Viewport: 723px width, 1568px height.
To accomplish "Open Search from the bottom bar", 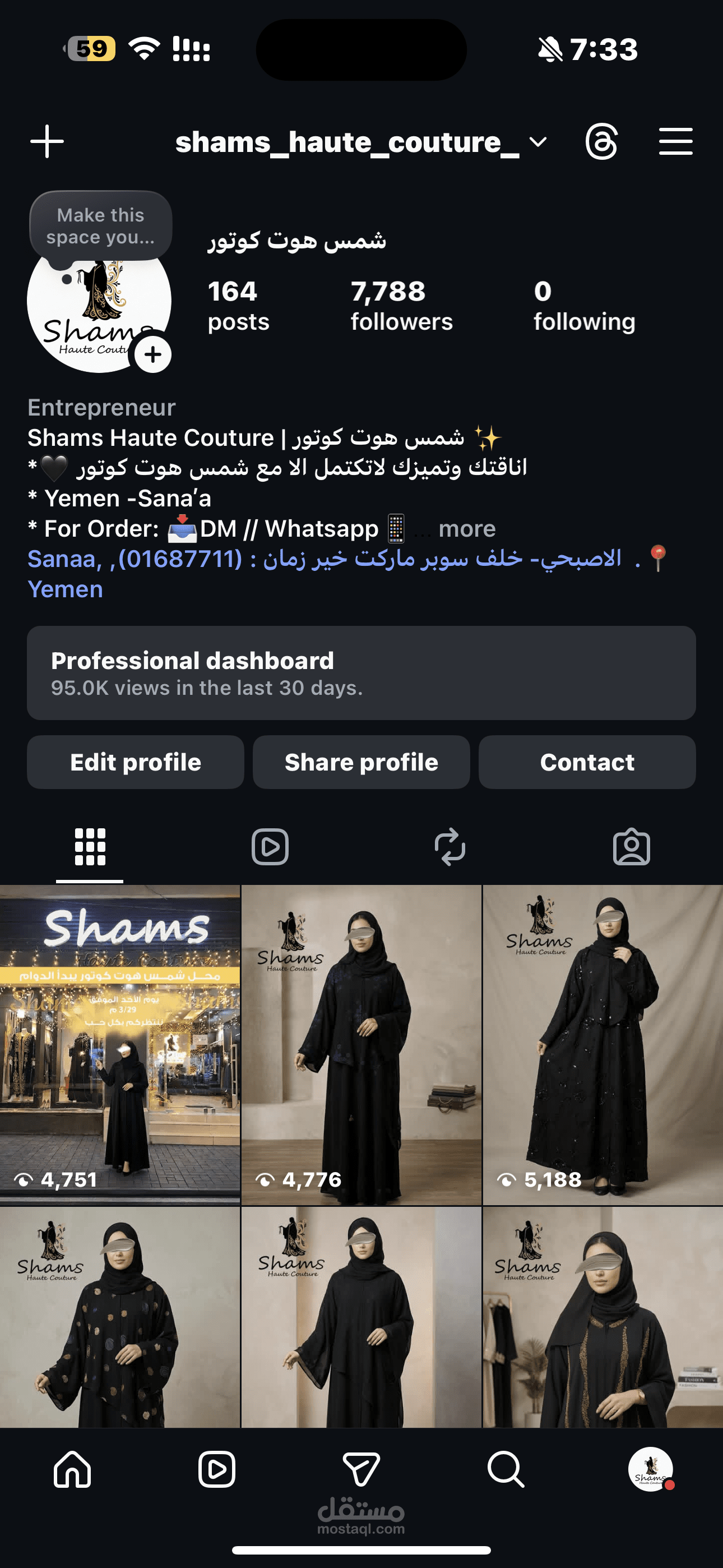I will coord(506,1469).
